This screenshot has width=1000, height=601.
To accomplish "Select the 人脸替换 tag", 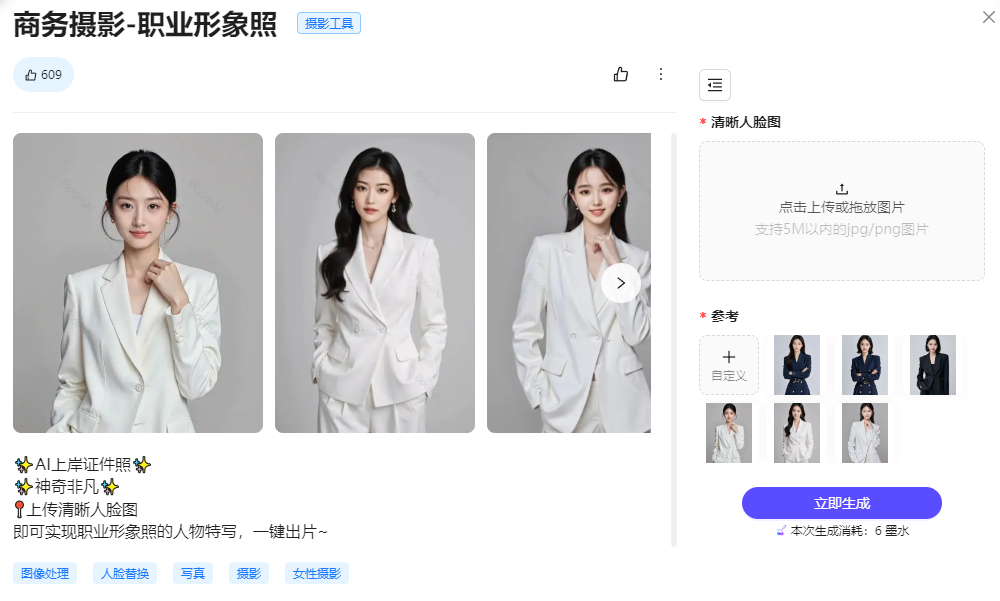I will [127, 574].
